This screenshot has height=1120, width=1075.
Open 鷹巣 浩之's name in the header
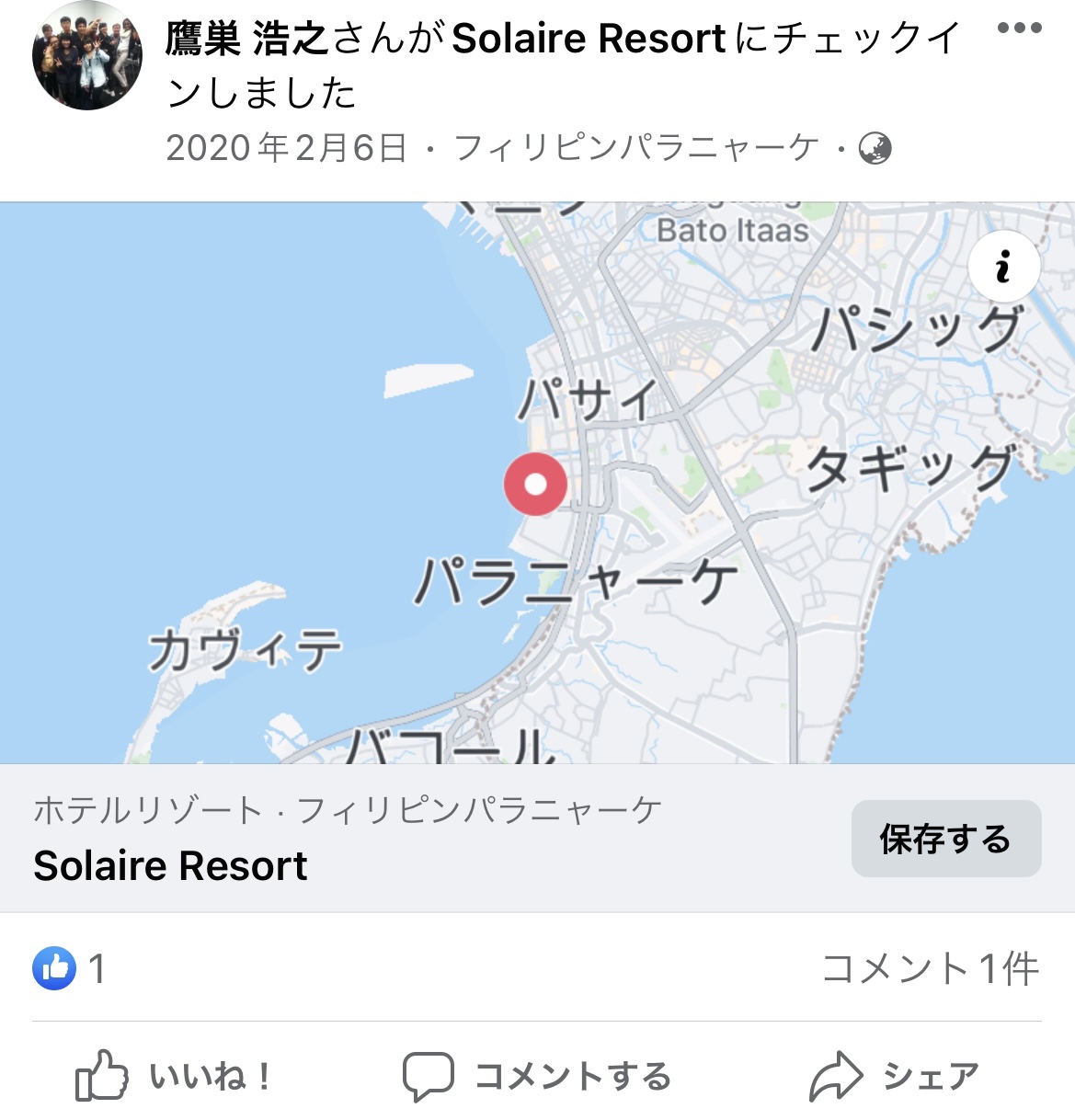(246, 39)
